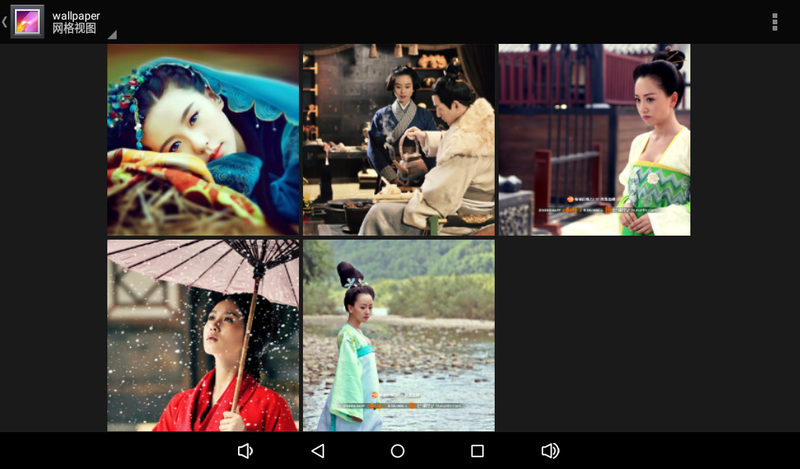Open photo of woman in blue veil

coord(203,140)
